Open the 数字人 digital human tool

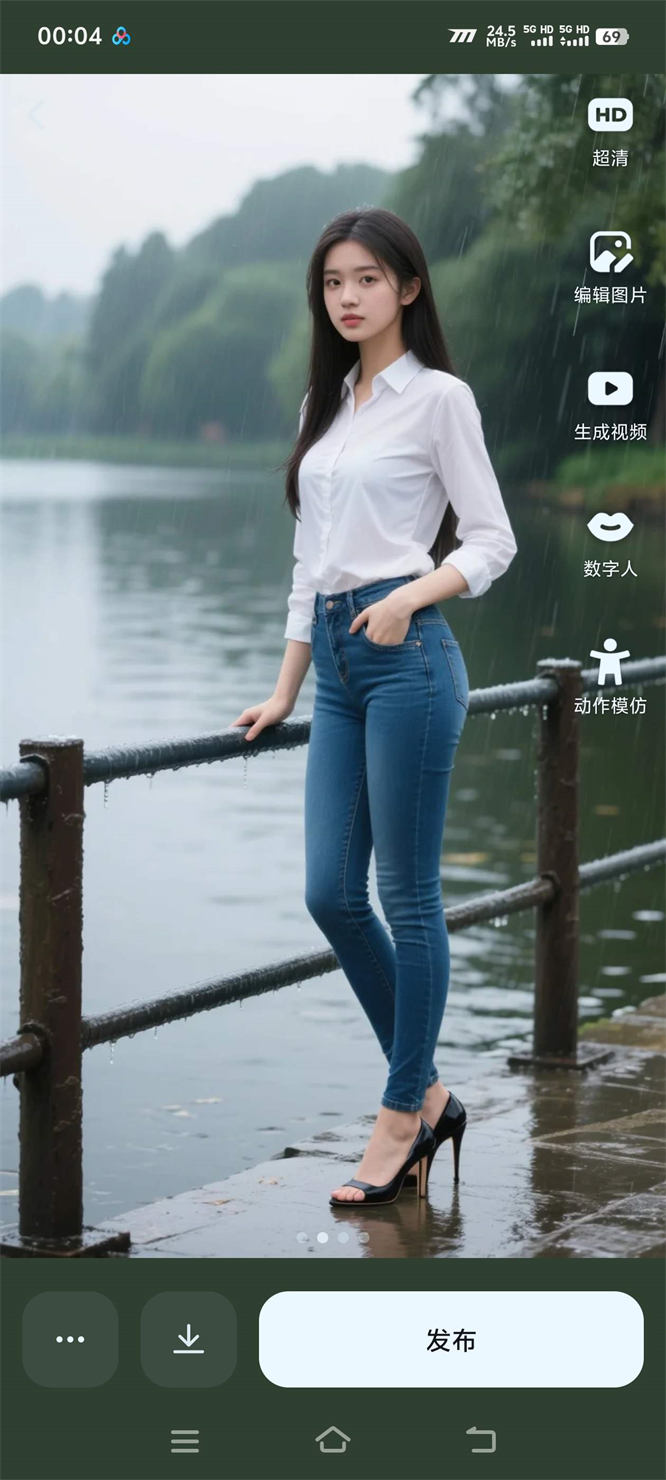pos(610,541)
